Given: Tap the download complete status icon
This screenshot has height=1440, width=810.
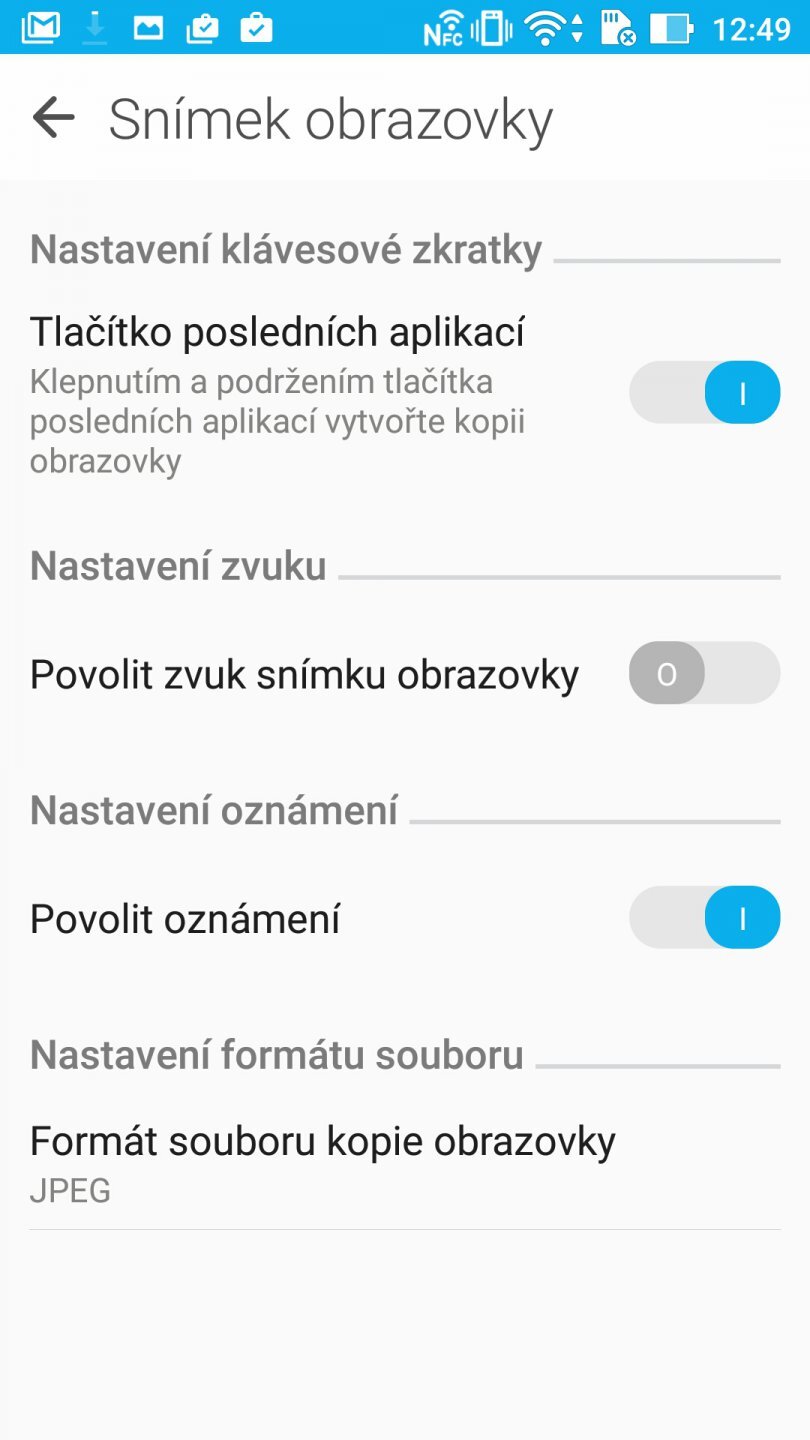Looking at the screenshot, I should (x=94, y=26).
